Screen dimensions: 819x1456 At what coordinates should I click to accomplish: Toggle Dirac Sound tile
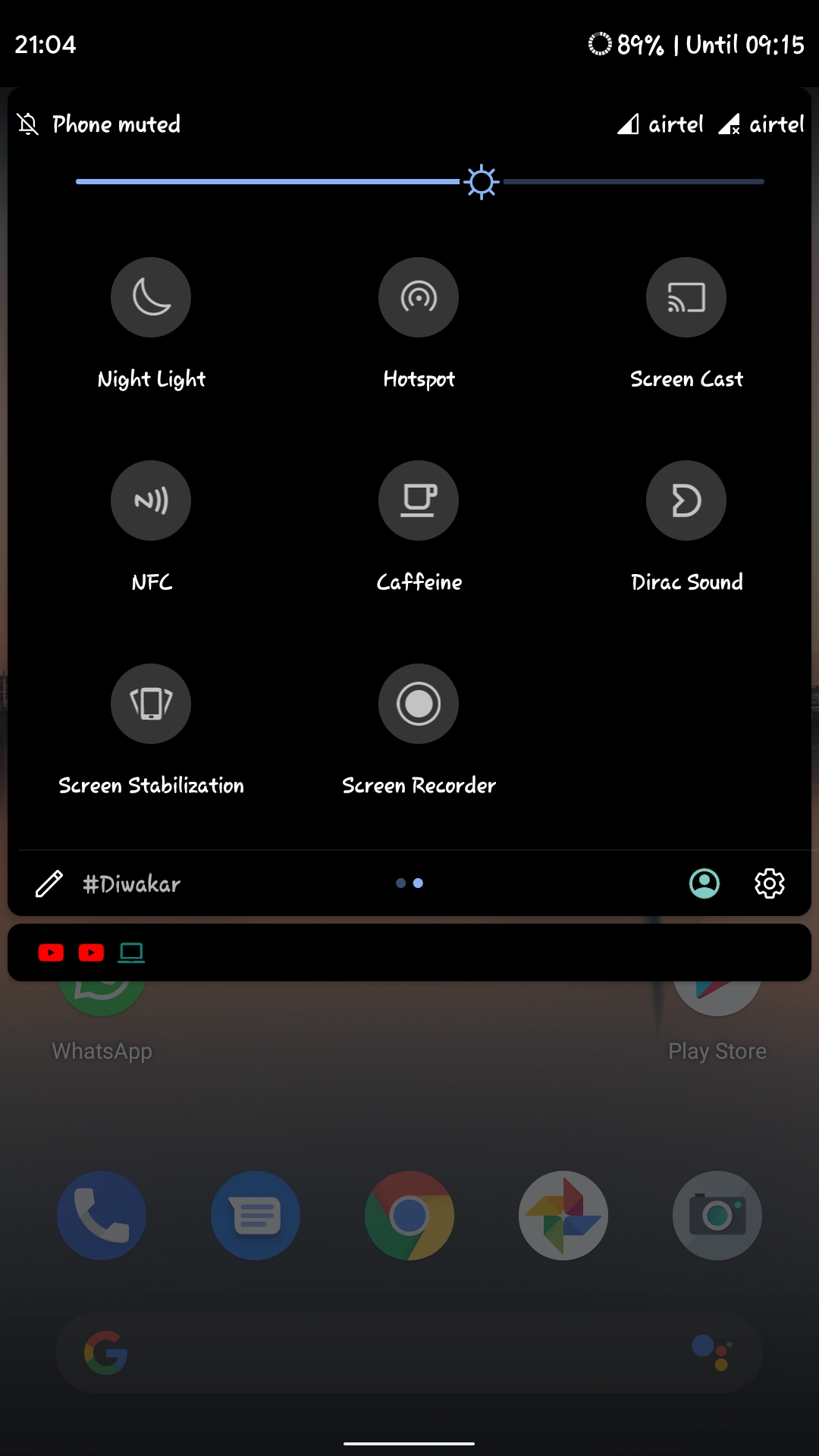click(686, 500)
